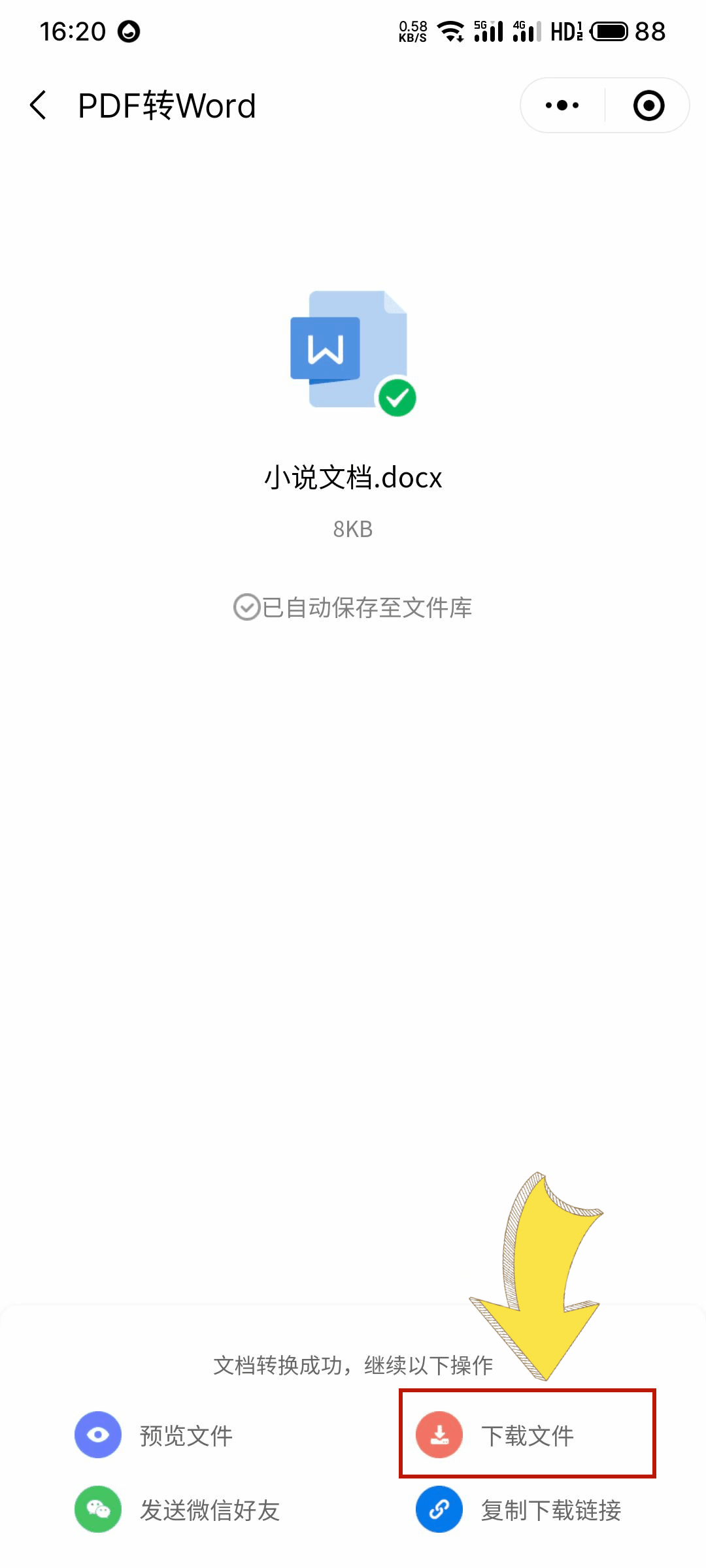Close the mini program with the circle button
Screen dimensions: 706x1568
point(648,105)
